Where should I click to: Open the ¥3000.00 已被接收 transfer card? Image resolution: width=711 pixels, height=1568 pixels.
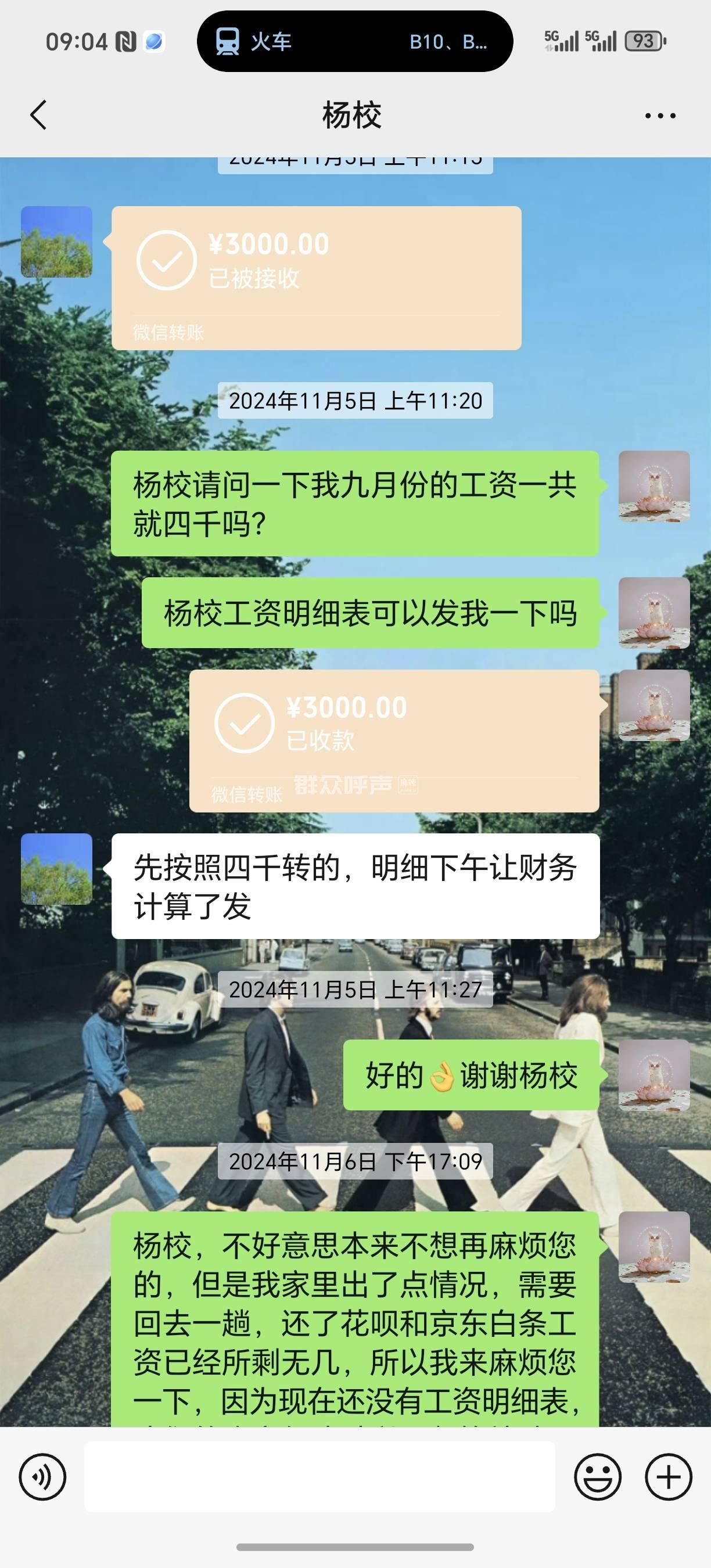click(316, 278)
